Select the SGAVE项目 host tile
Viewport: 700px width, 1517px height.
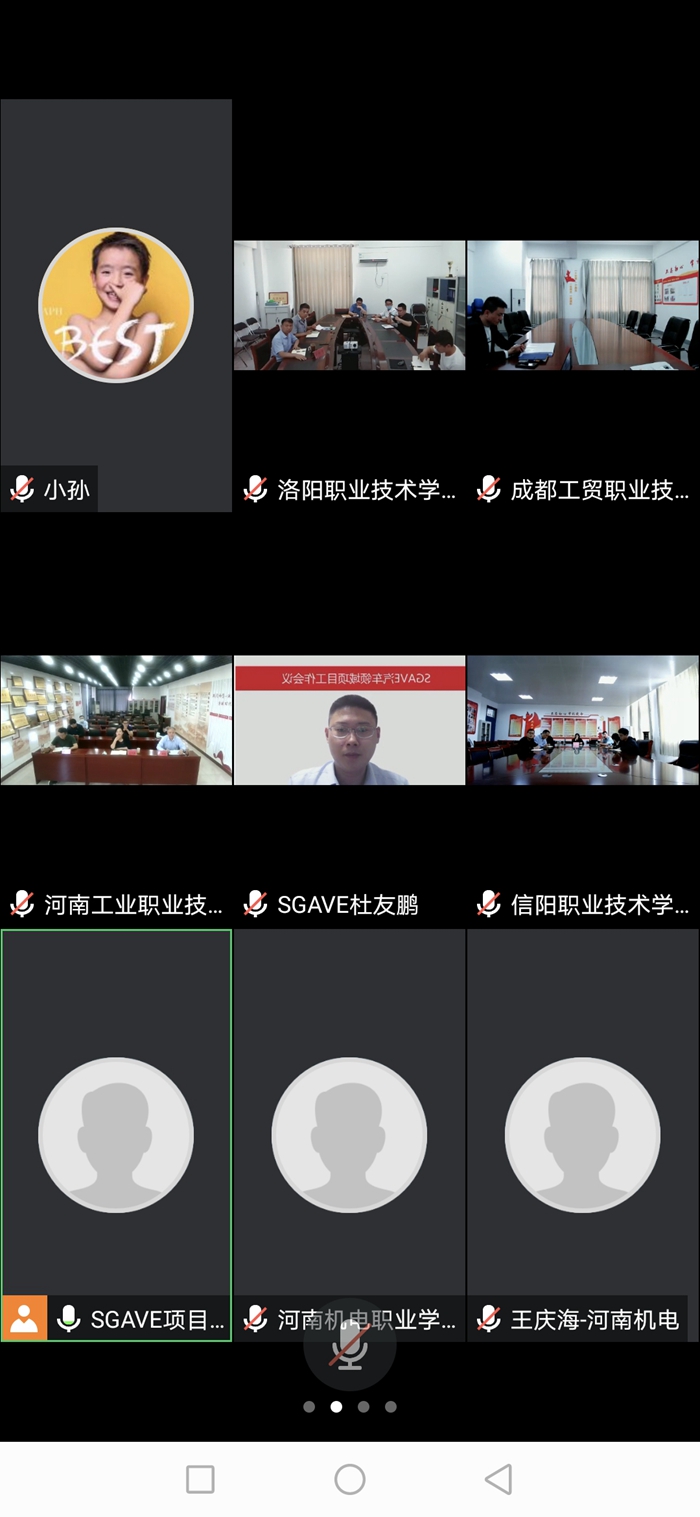pyautogui.click(x=116, y=1135)
